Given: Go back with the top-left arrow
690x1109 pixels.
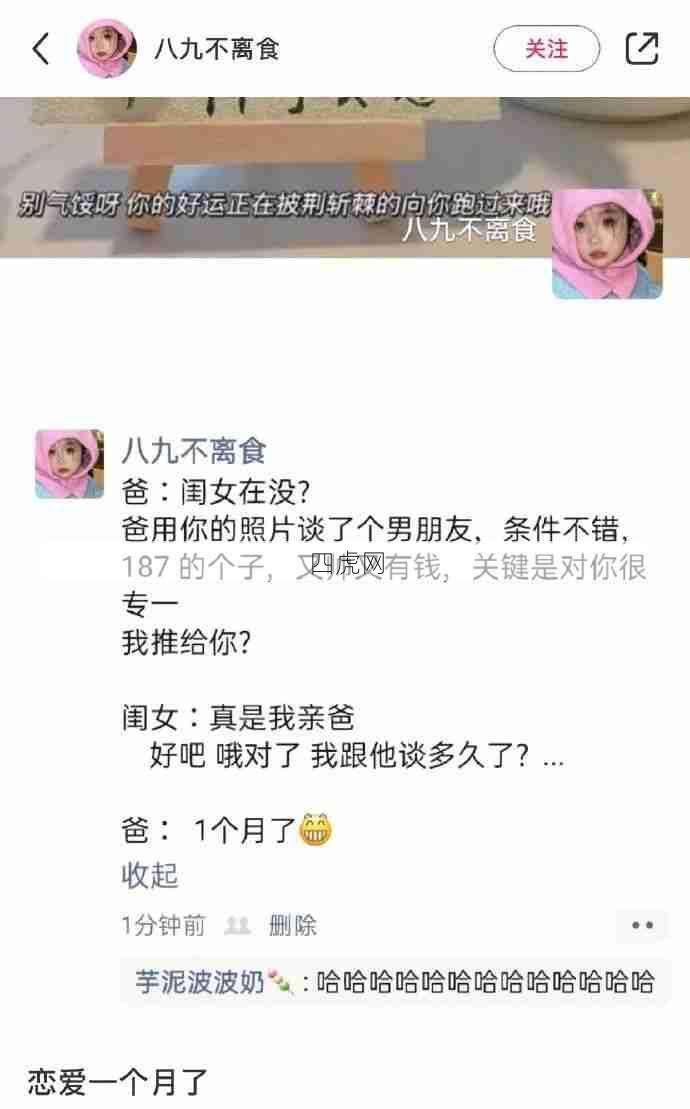Looking at the screenshot, I should pos(41,48).
